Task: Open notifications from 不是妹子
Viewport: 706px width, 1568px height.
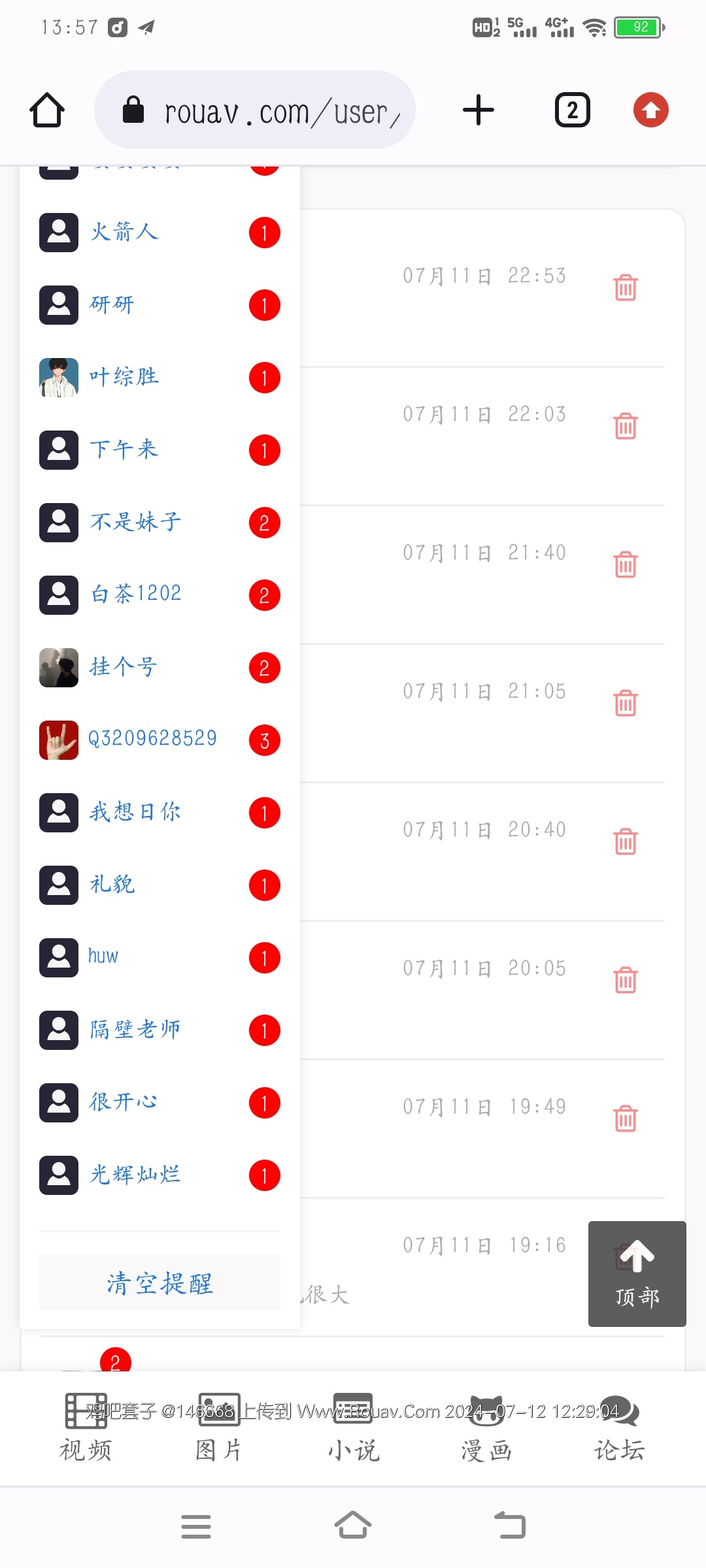Action: pyautogui.click(x=135, y=523)
